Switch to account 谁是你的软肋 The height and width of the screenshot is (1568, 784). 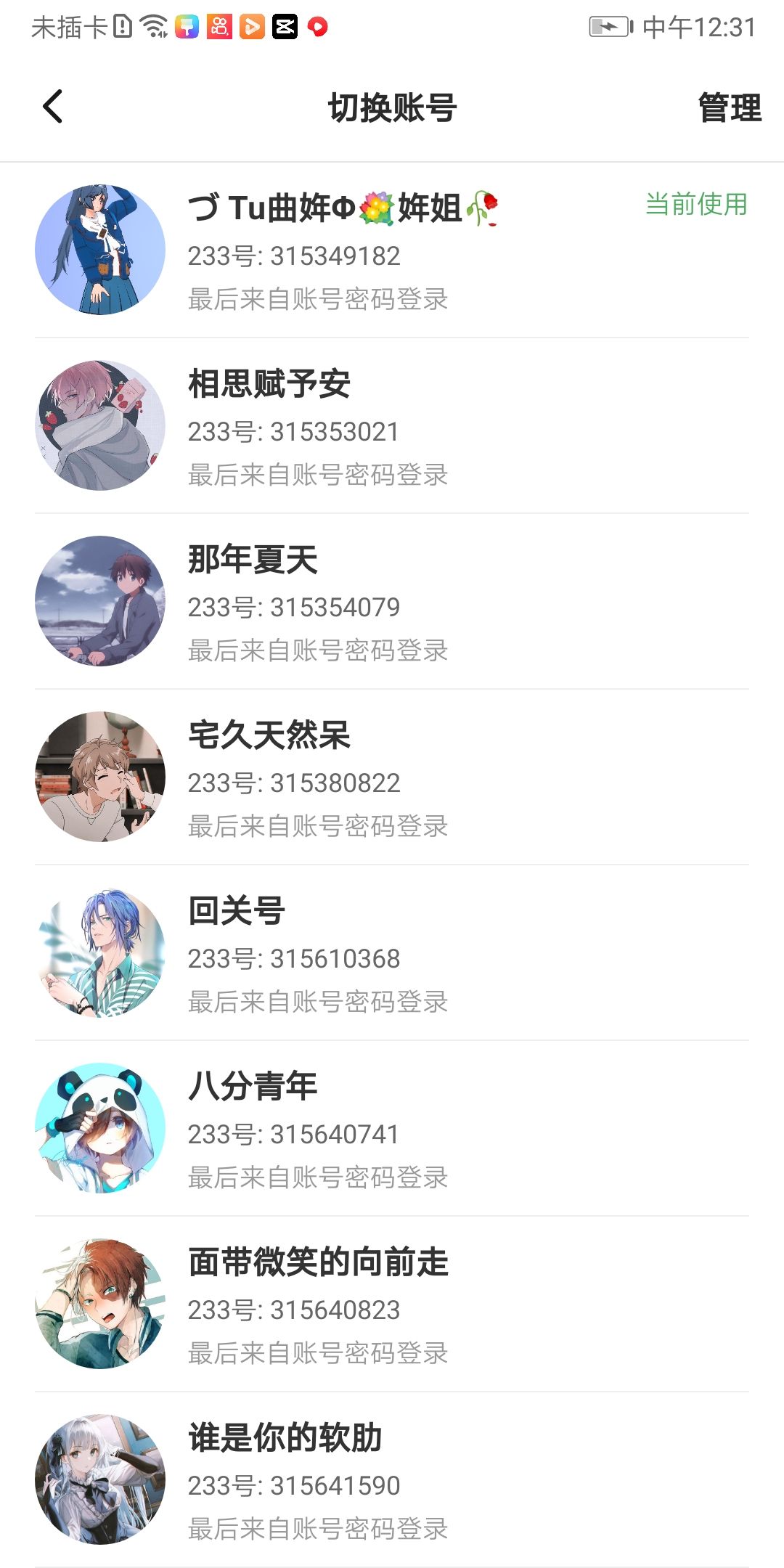392,1480
